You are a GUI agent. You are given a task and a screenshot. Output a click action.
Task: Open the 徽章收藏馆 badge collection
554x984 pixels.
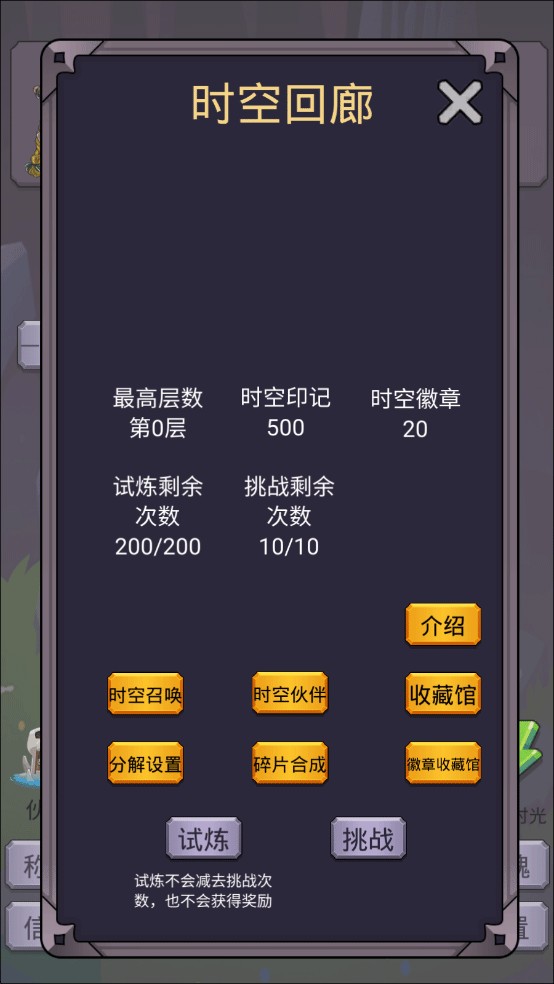point(443,763)
